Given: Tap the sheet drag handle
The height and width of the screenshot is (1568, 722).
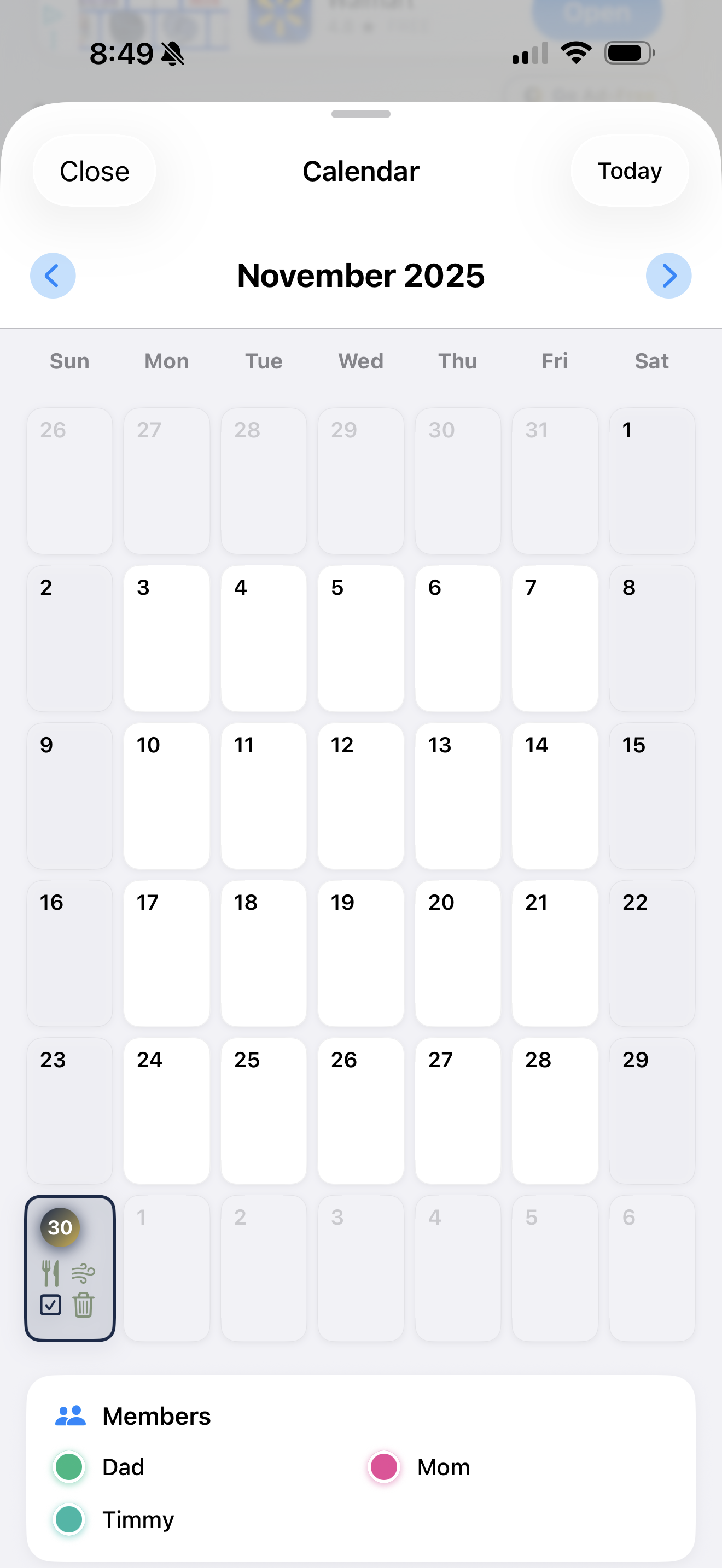Looking at the screenshot, I should [360, 114].
